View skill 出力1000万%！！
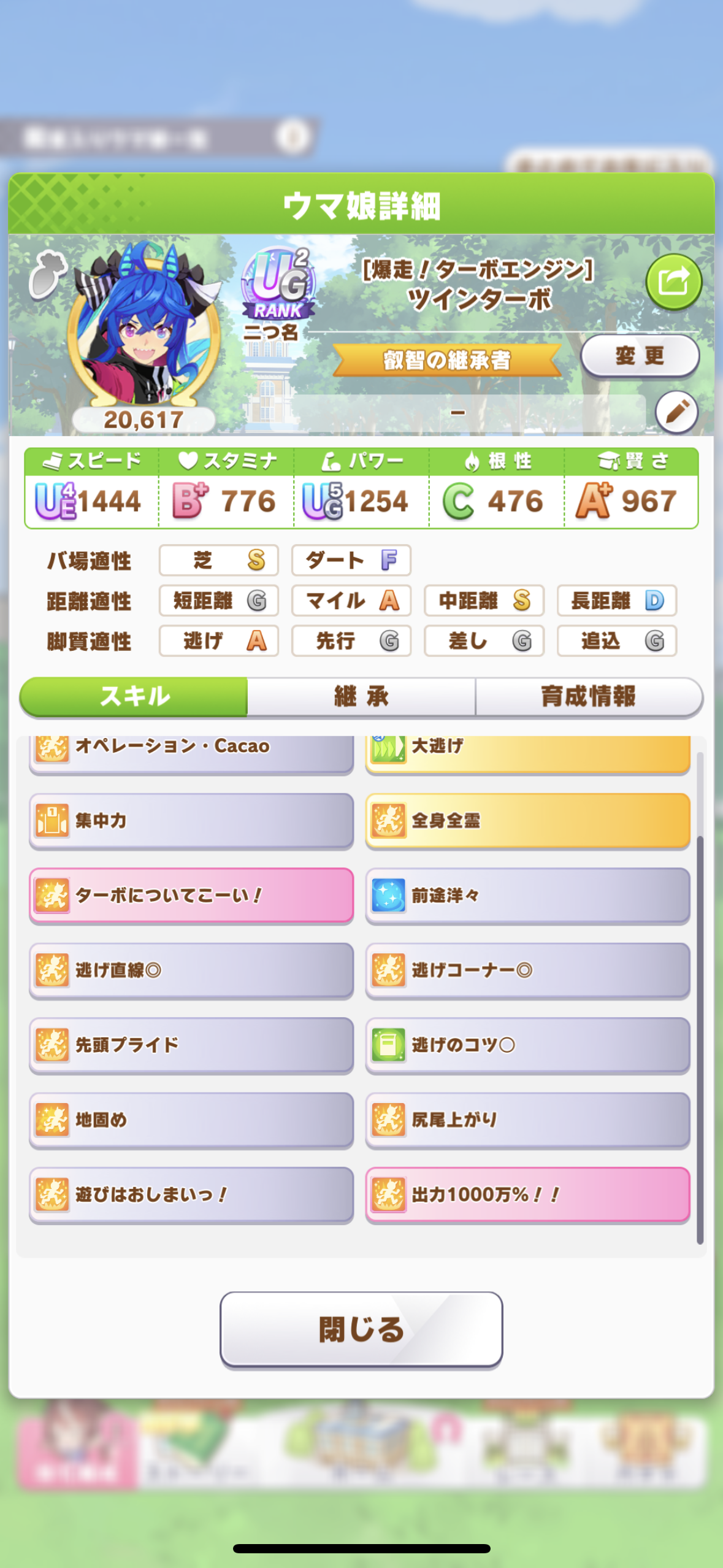The width and height of the screenshot is (723, 1568). click(x=527, y=1194)
